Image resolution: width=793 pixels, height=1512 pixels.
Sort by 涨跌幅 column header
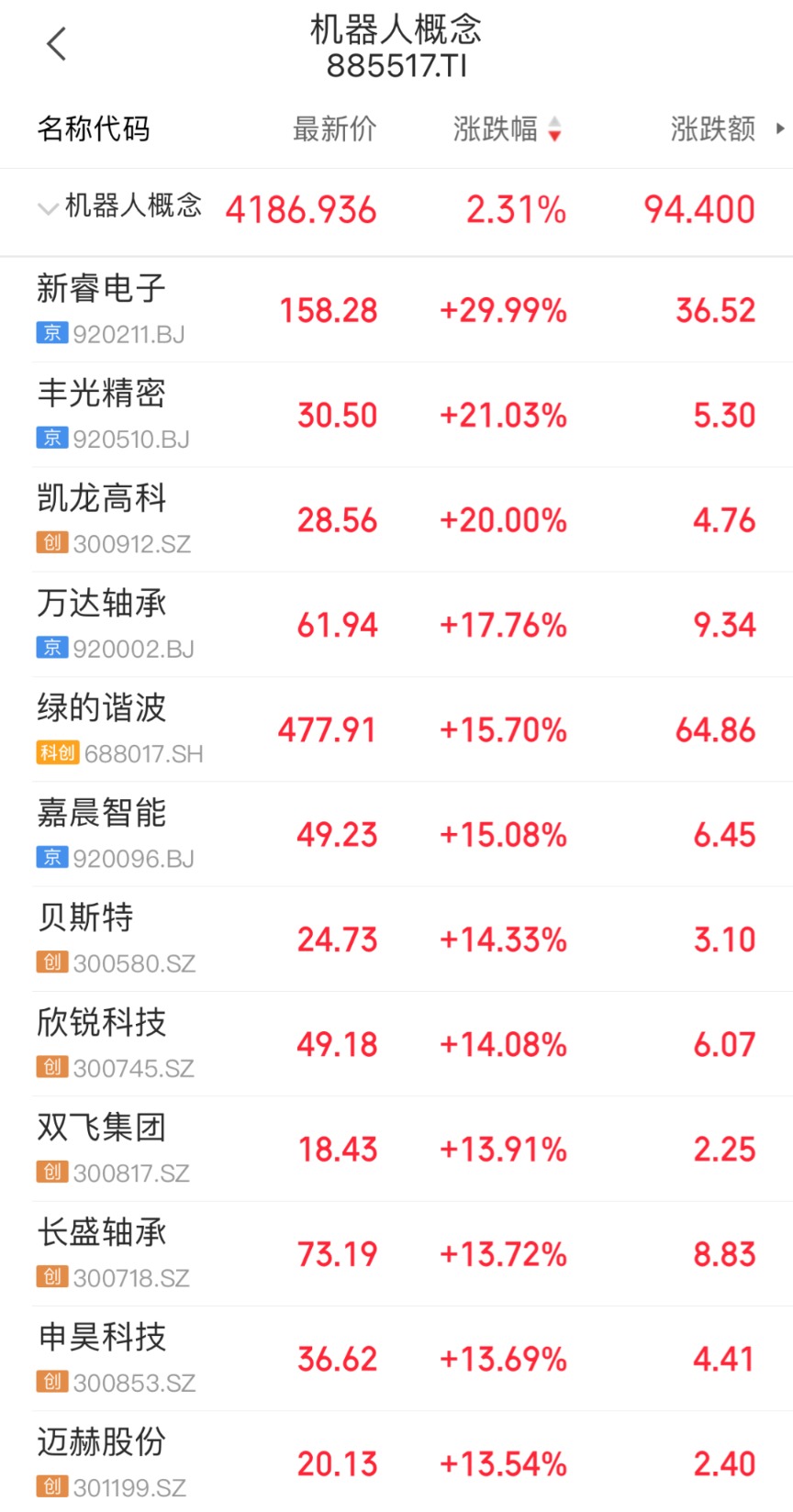coord(507,129)
